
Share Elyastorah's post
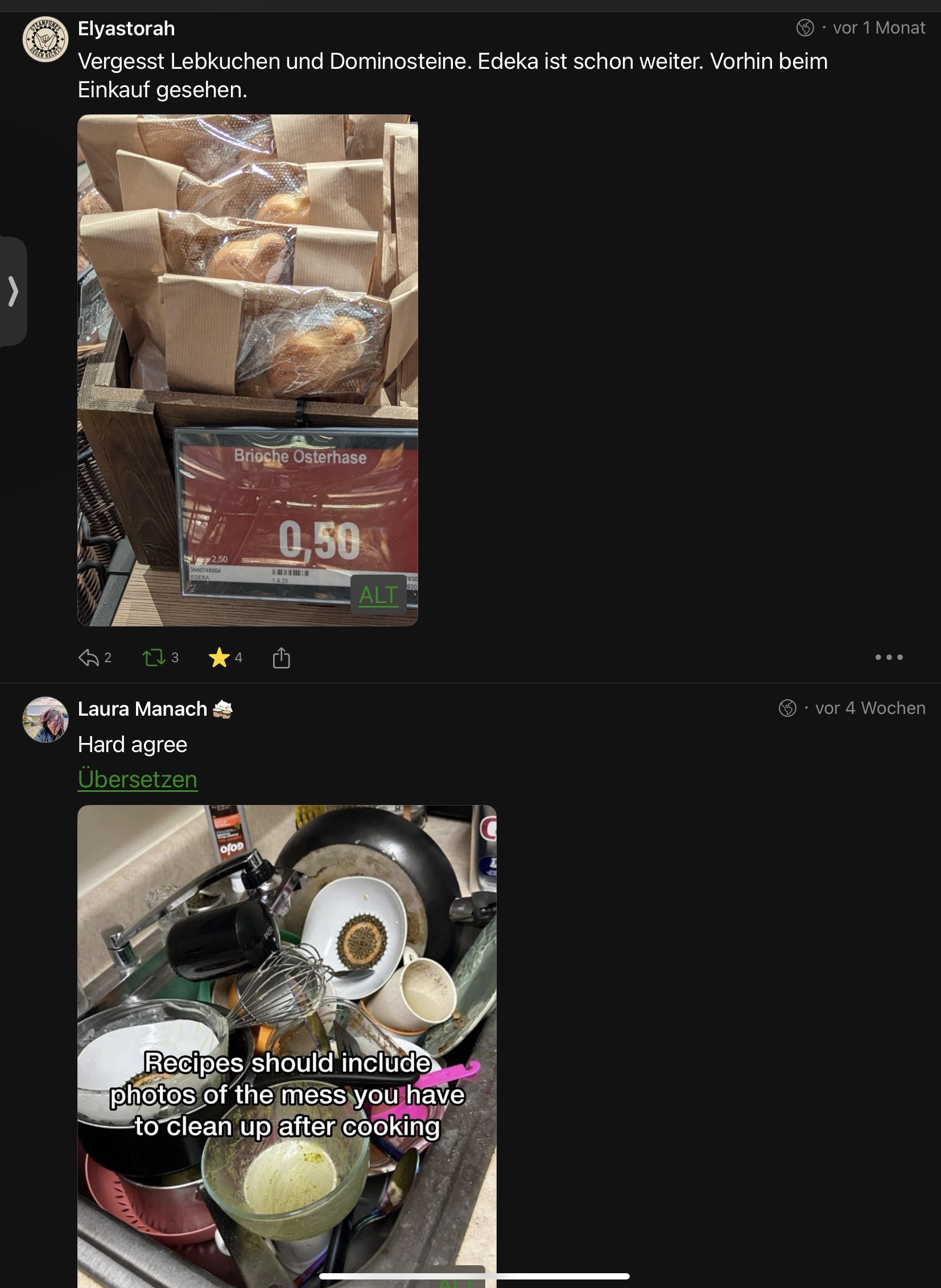282,658
